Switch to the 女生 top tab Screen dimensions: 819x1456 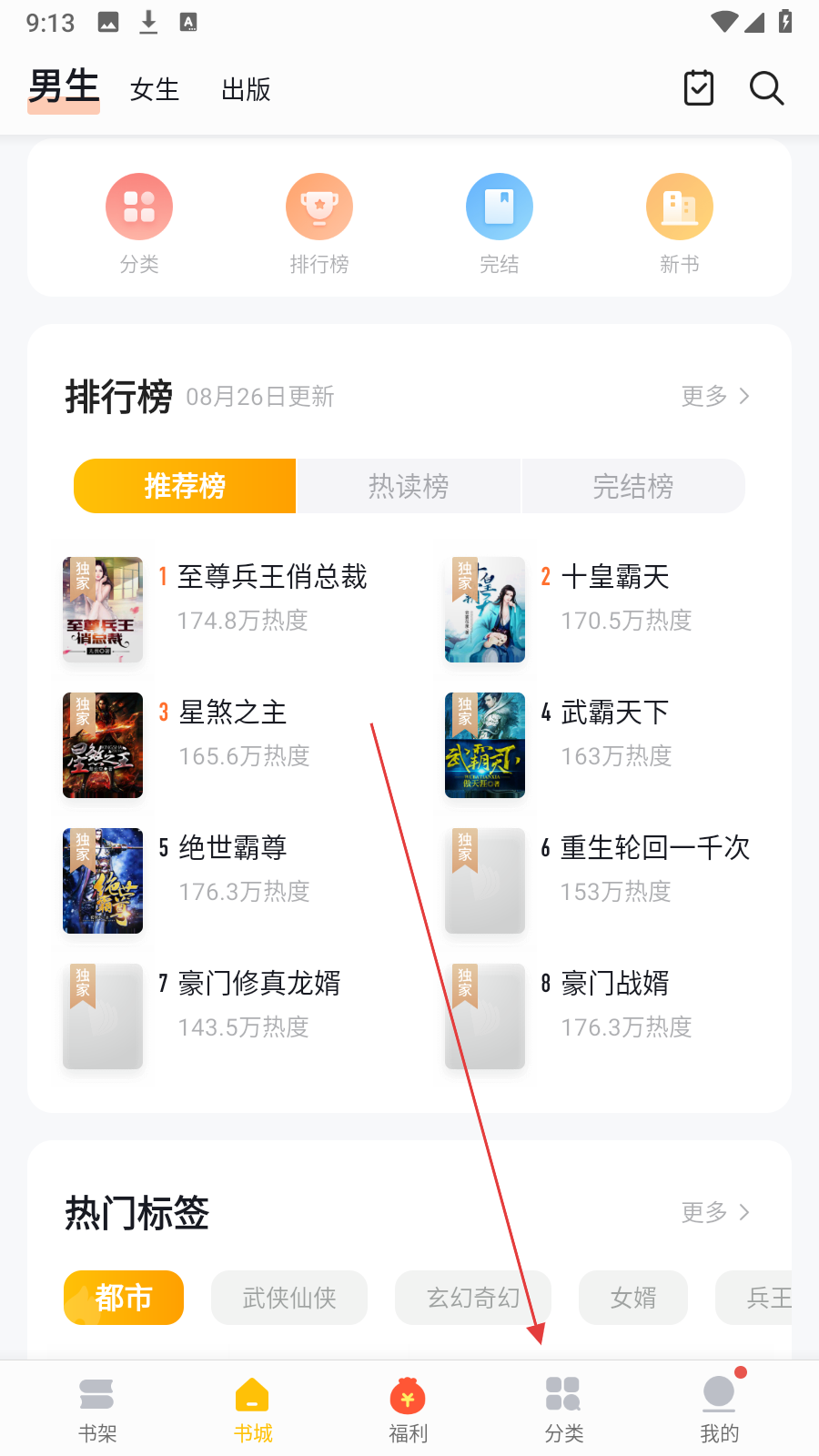pos(155,89)
